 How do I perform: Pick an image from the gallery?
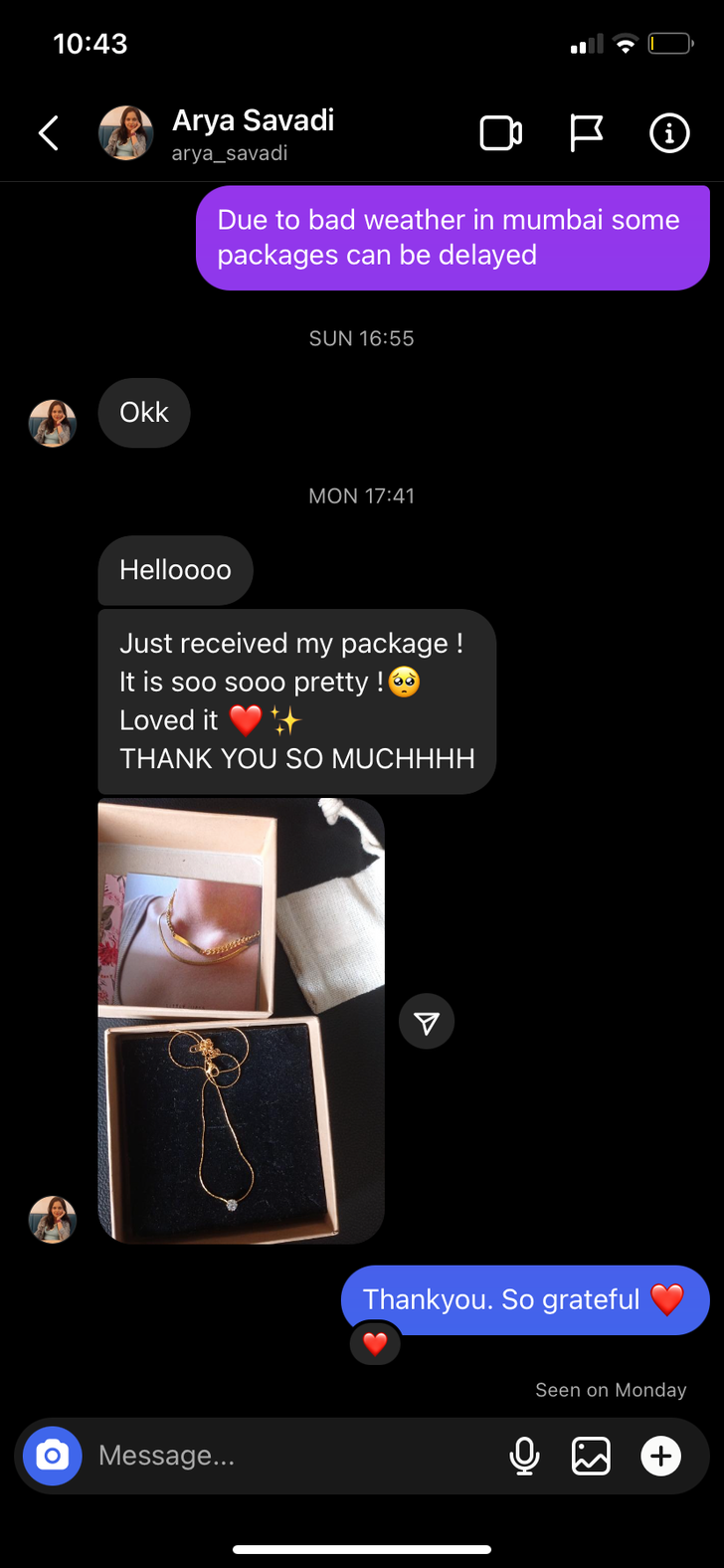coord(591,1456)
